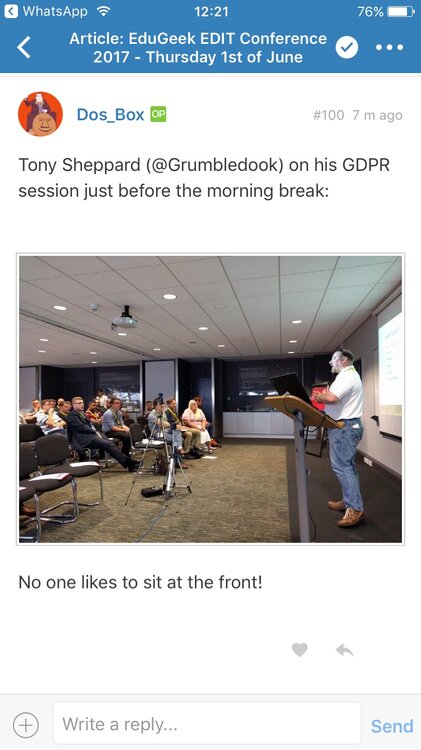Go back from the article thread
The image size is (421, 750).
point(24,47)
